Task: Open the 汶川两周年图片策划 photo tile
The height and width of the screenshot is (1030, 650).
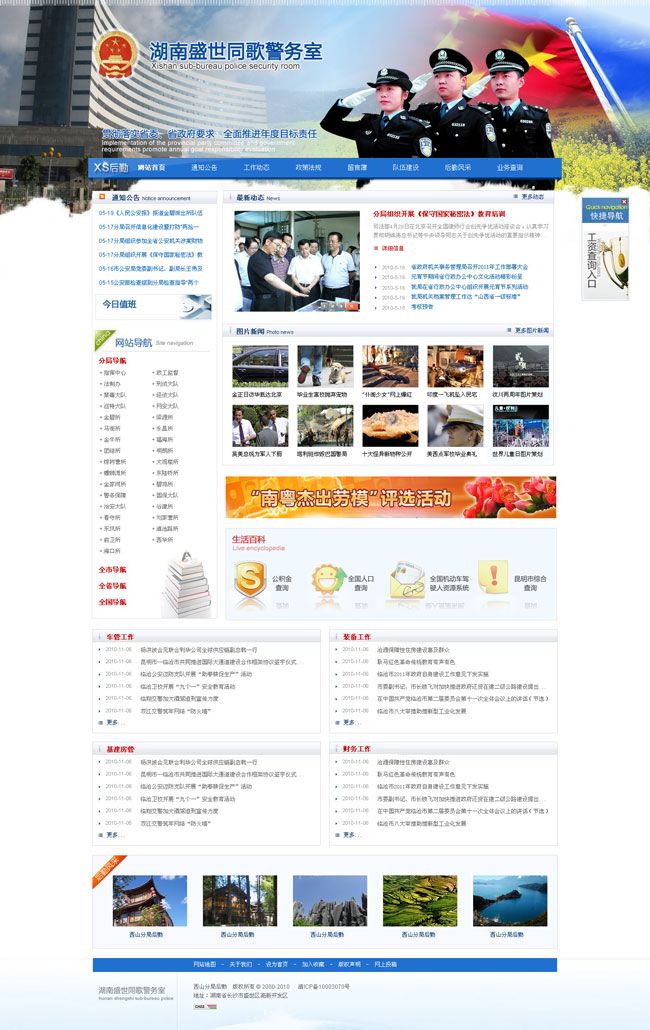Action: point(520,371)
